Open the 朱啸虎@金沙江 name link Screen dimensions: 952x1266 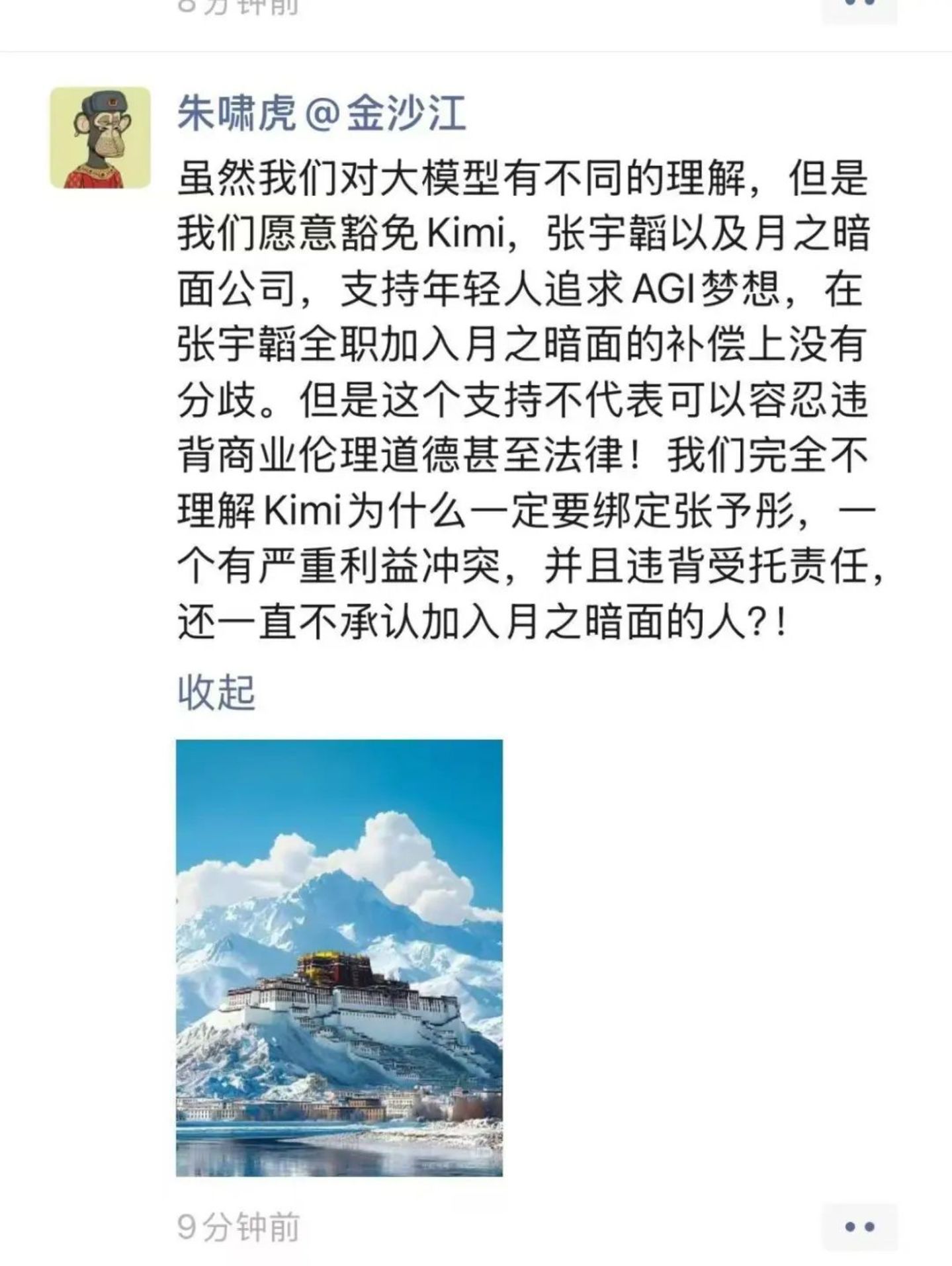coord(322,113)
